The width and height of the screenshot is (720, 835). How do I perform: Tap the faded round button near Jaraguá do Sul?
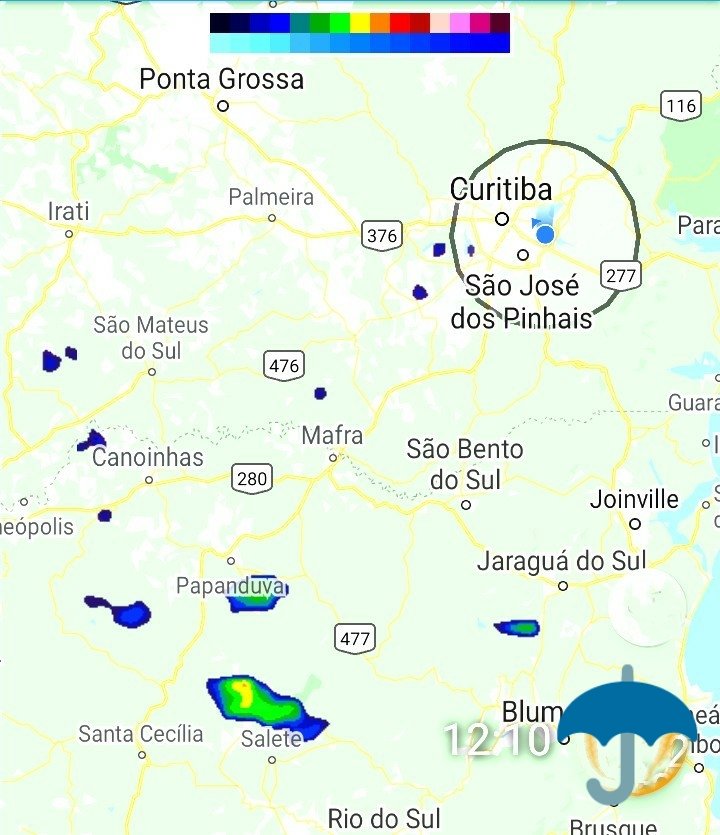(647, 607)
